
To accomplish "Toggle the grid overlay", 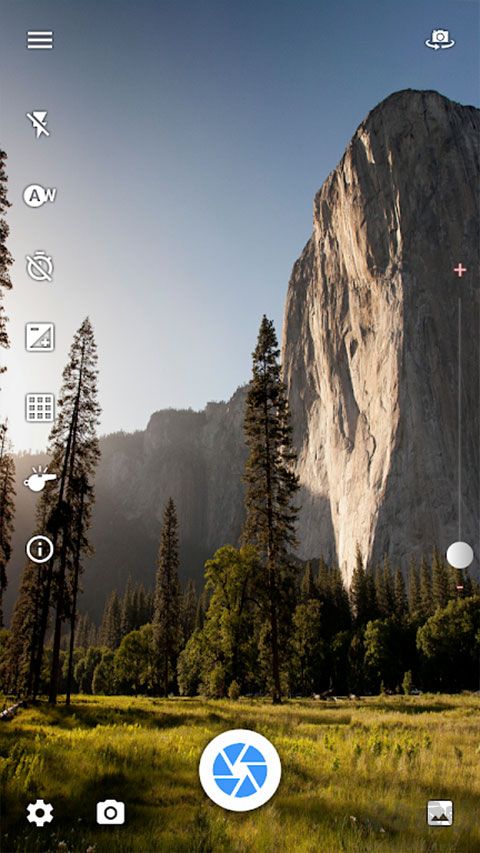I will [x=40, y=408].
